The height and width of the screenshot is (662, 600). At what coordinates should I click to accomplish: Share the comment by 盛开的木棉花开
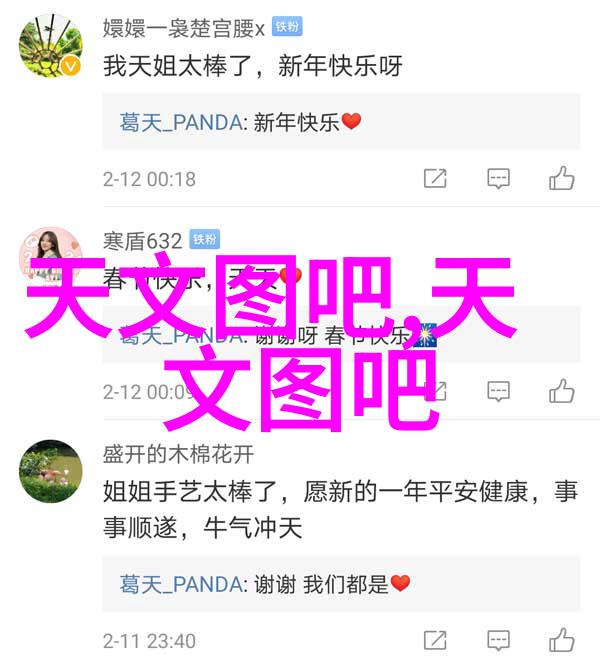(x=435, y=640)
